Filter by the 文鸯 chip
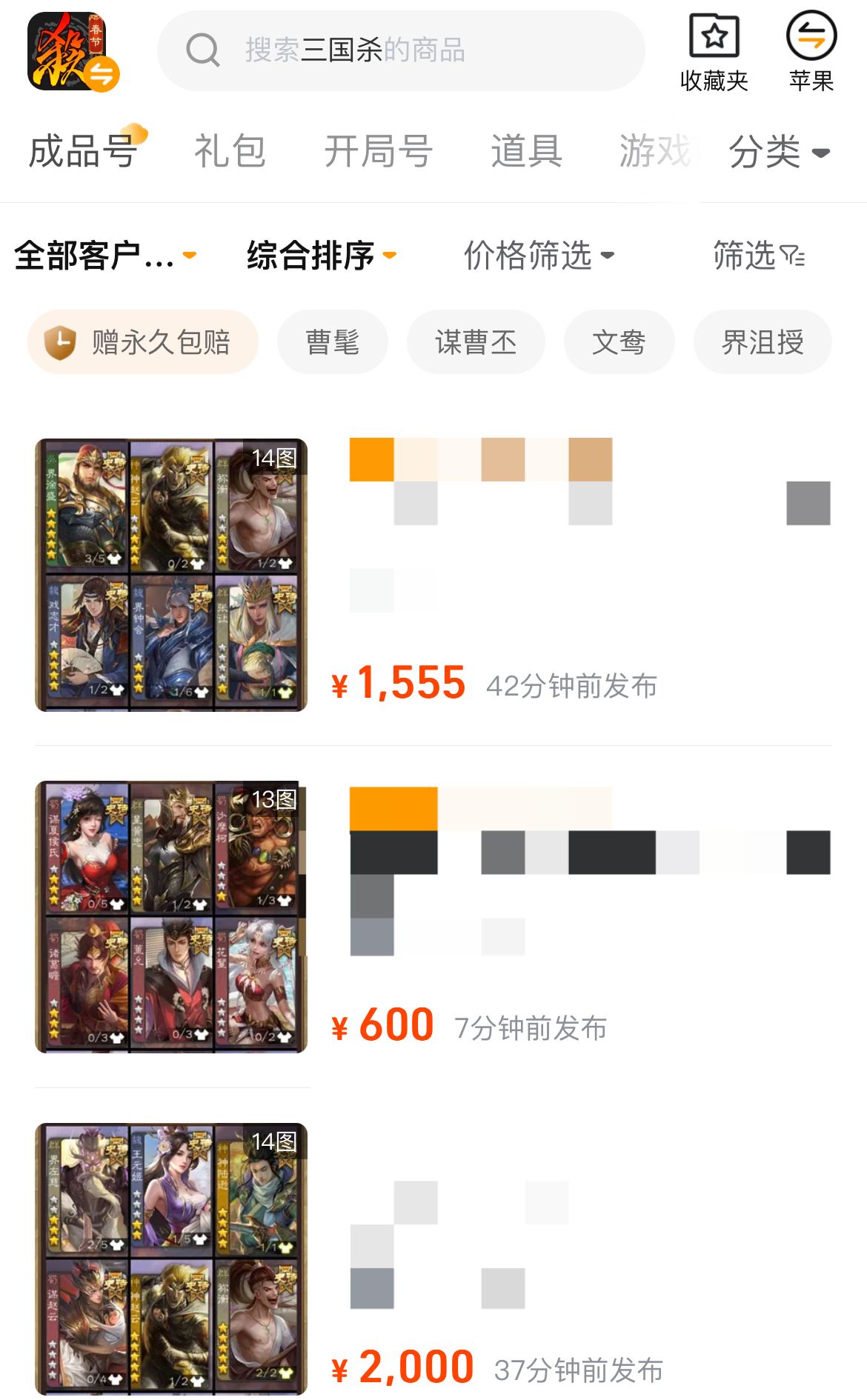This screenshot has width=867, height=1400. tap(619, 342)
